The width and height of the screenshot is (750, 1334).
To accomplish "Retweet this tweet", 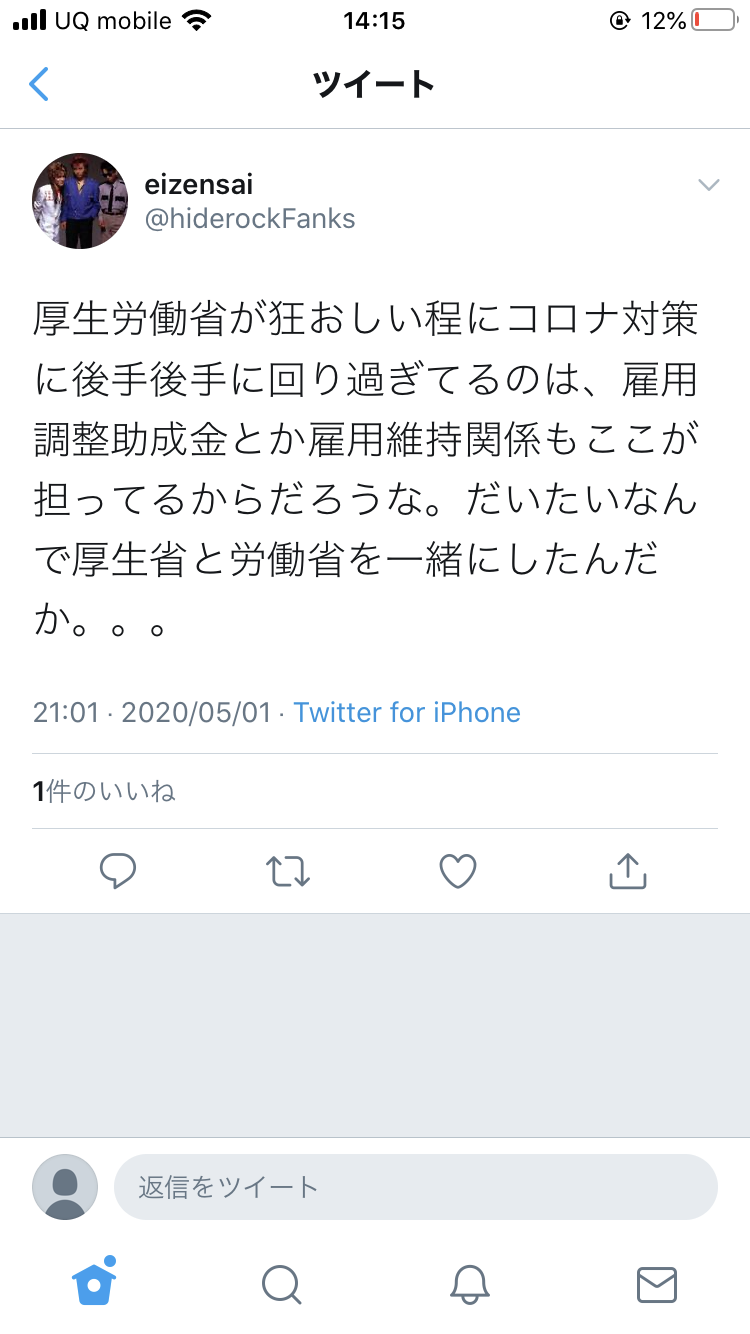I will pyautogui.click(x=289, y=872).
